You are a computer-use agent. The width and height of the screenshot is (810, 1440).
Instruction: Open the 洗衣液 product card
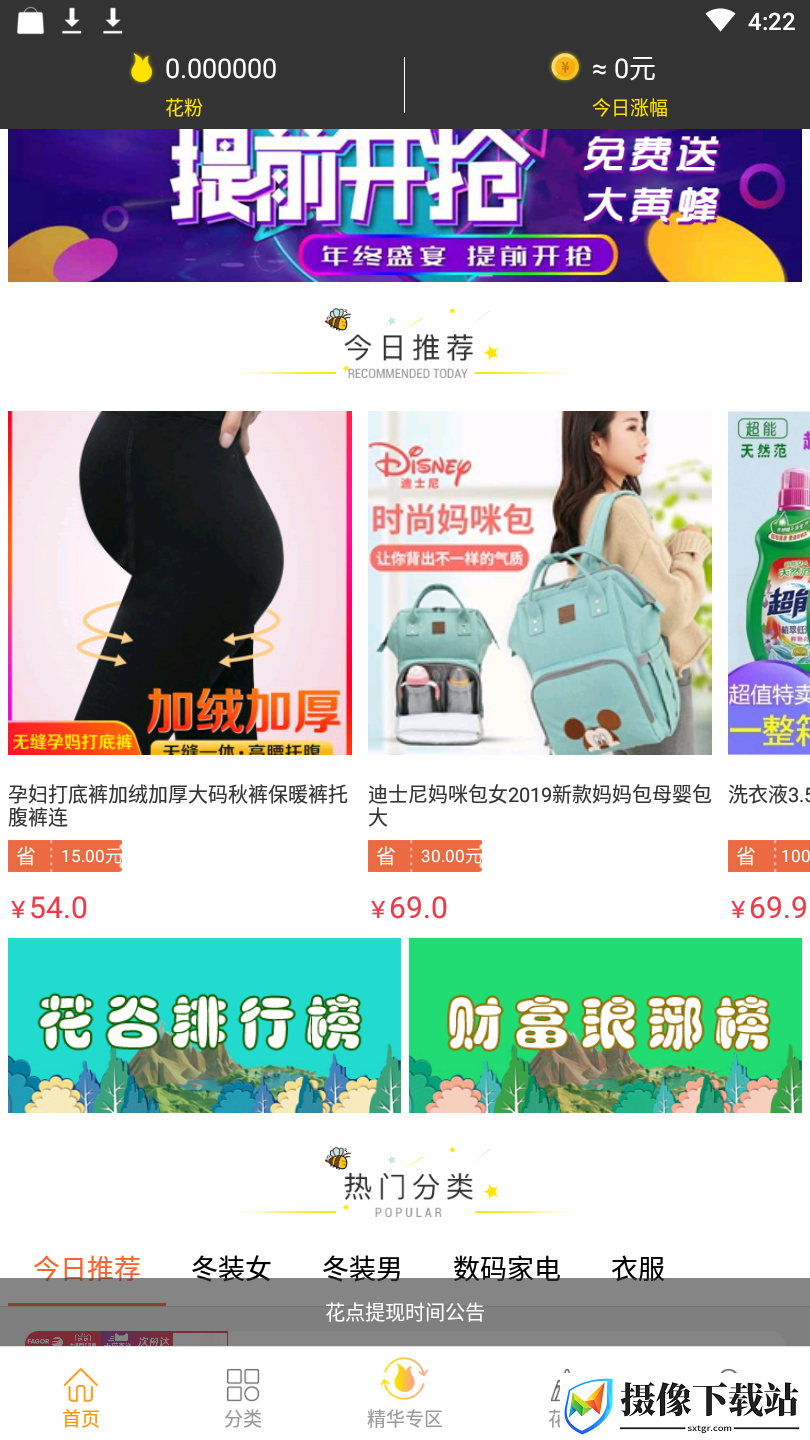tap(769, 665)
